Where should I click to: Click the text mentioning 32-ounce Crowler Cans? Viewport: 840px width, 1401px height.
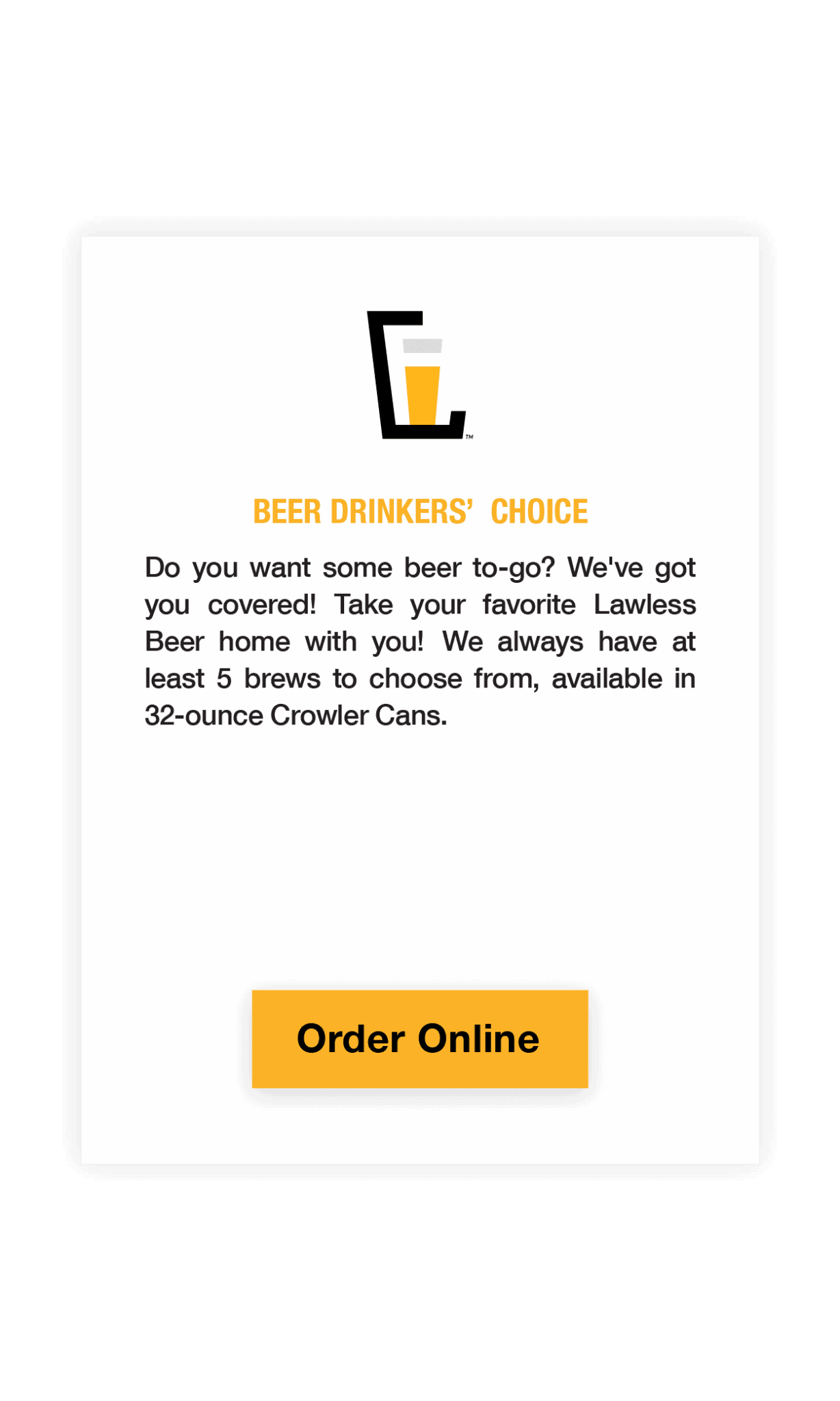point(294,715)
